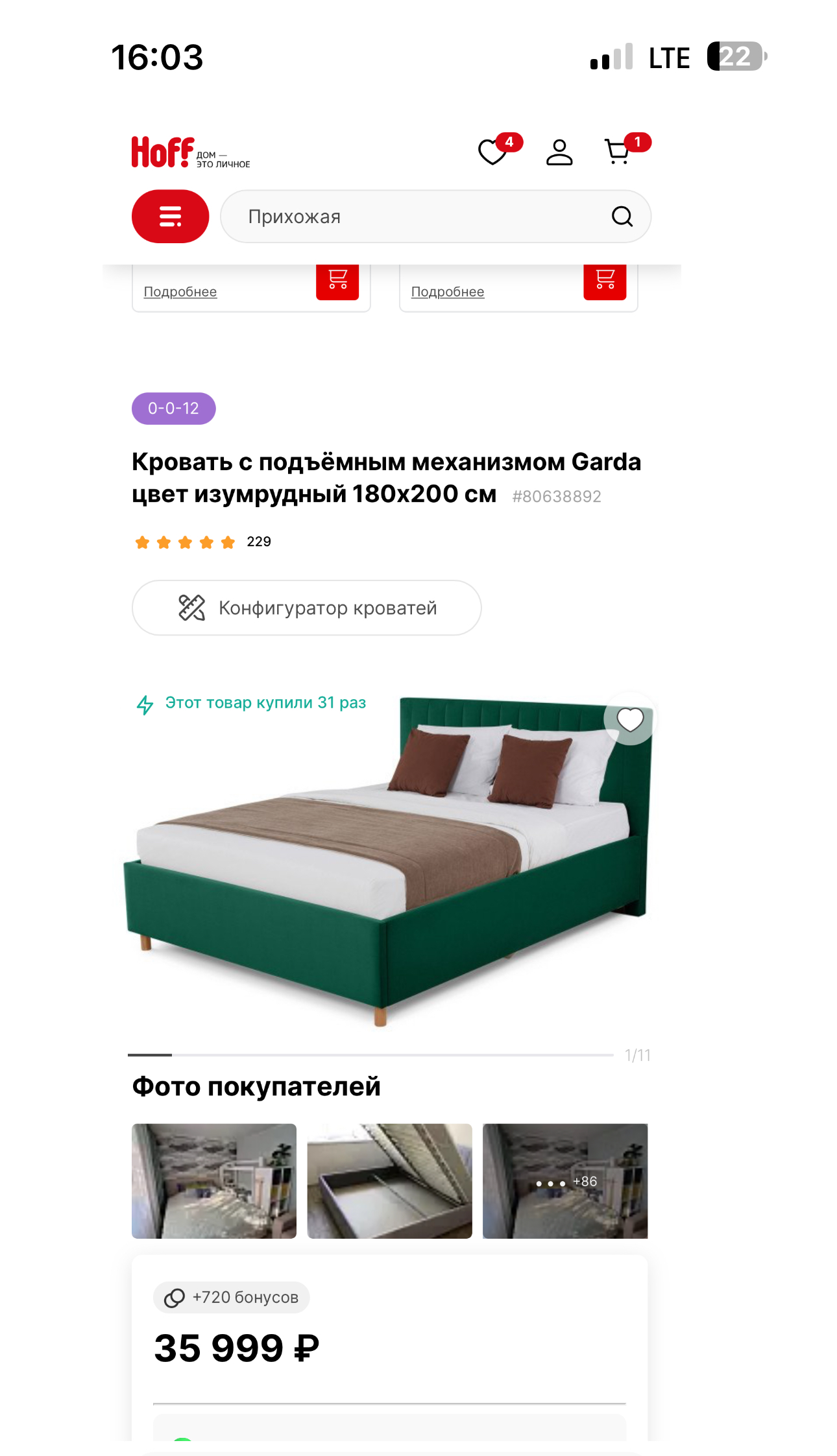
Task: Tap the magnifier search icon
Action: [622, 217]
